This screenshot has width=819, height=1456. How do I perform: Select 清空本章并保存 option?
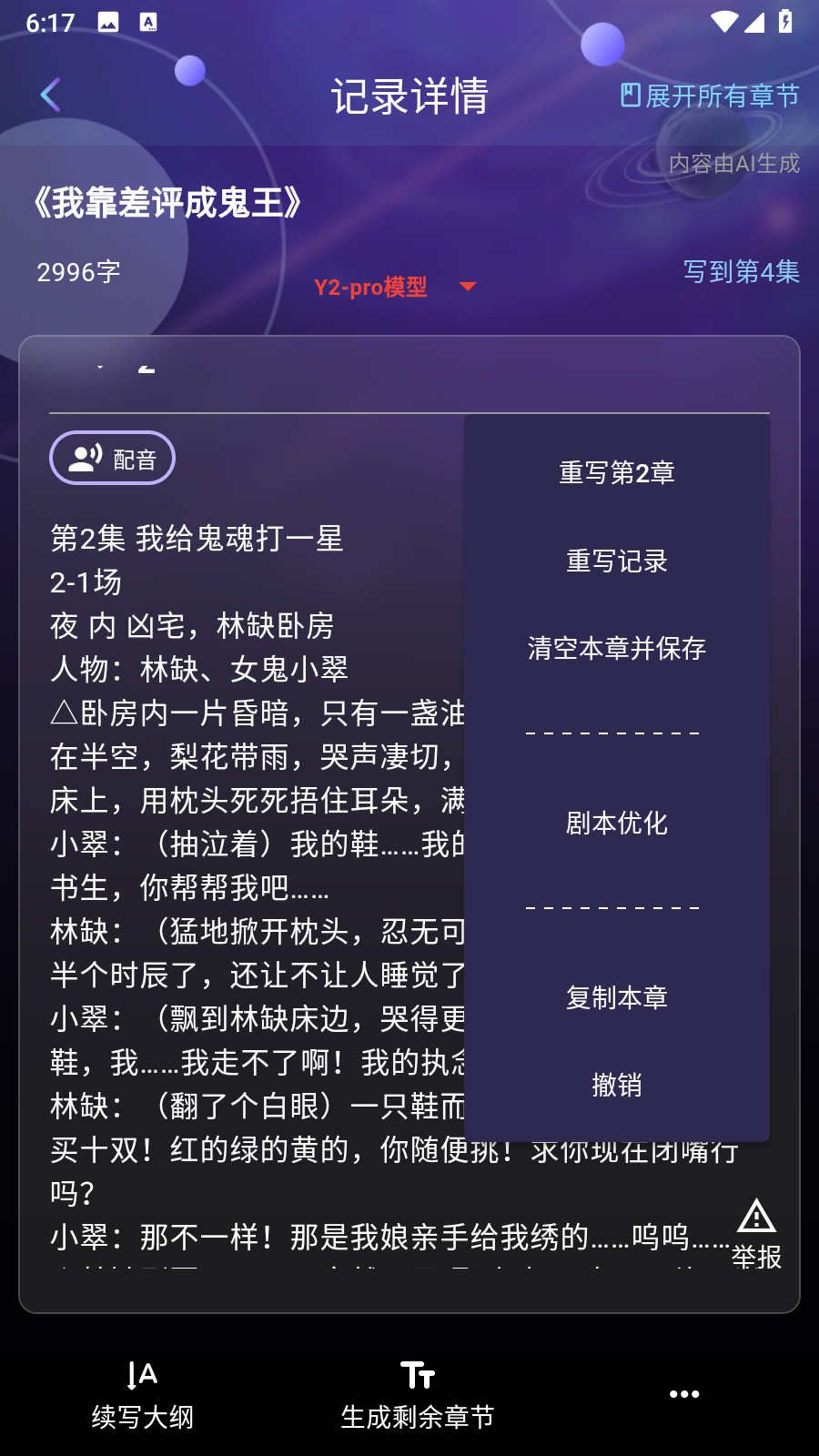point(614,649)
